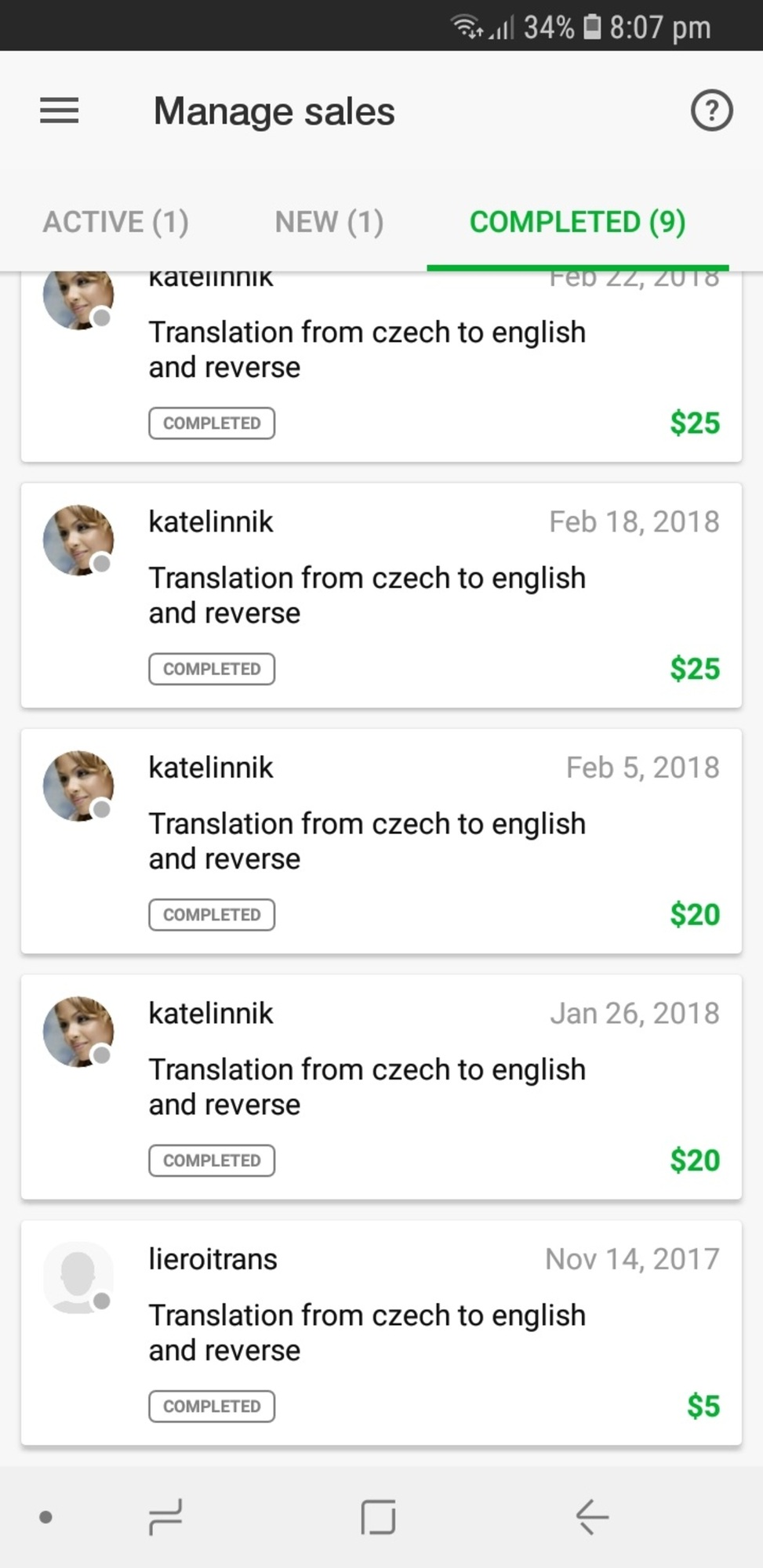This screenshot has height=1568, width=763.
Task: Open the hamburger navigation menu
Action: [60, 111]
